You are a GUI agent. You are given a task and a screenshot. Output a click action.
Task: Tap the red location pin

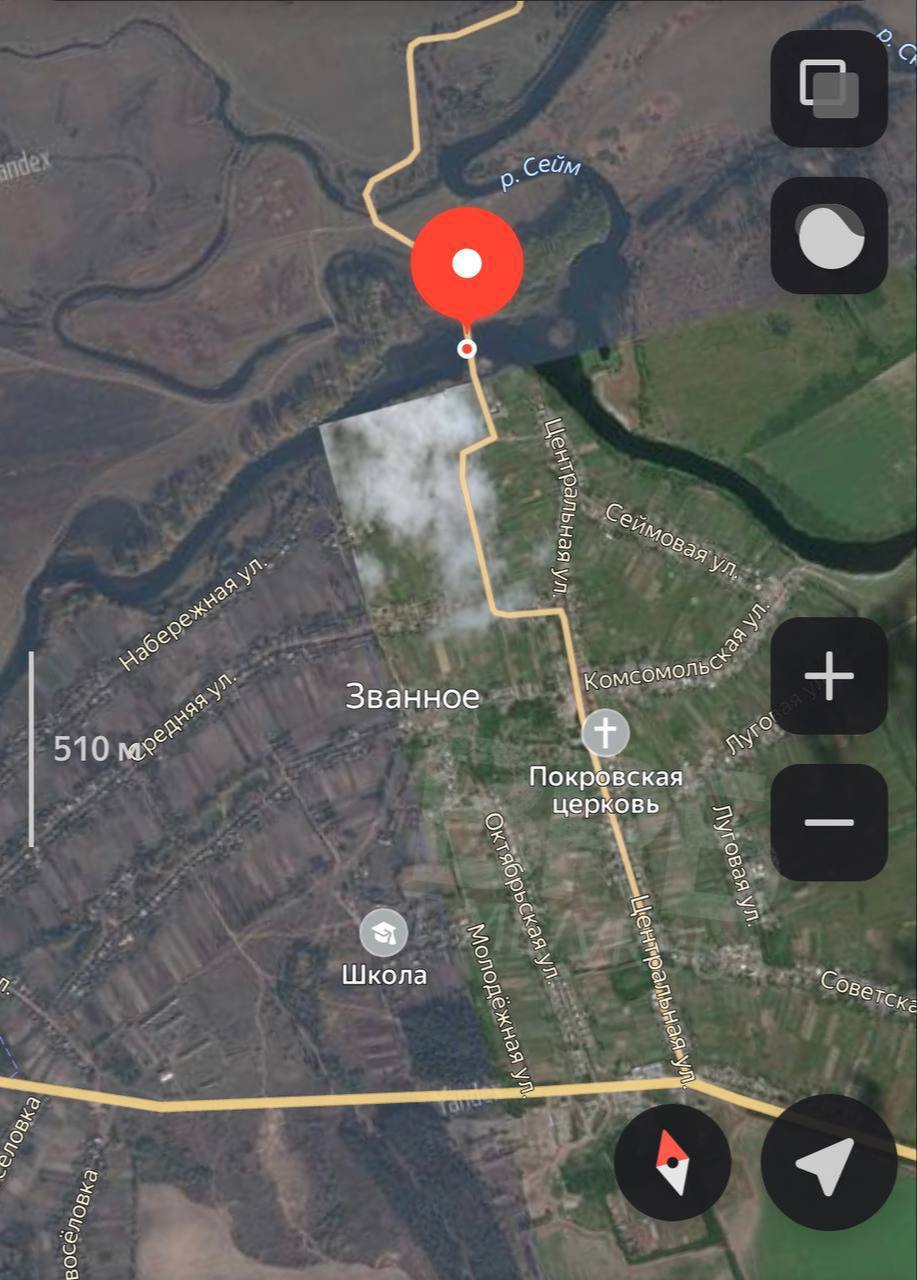click(x=467, y=265)
